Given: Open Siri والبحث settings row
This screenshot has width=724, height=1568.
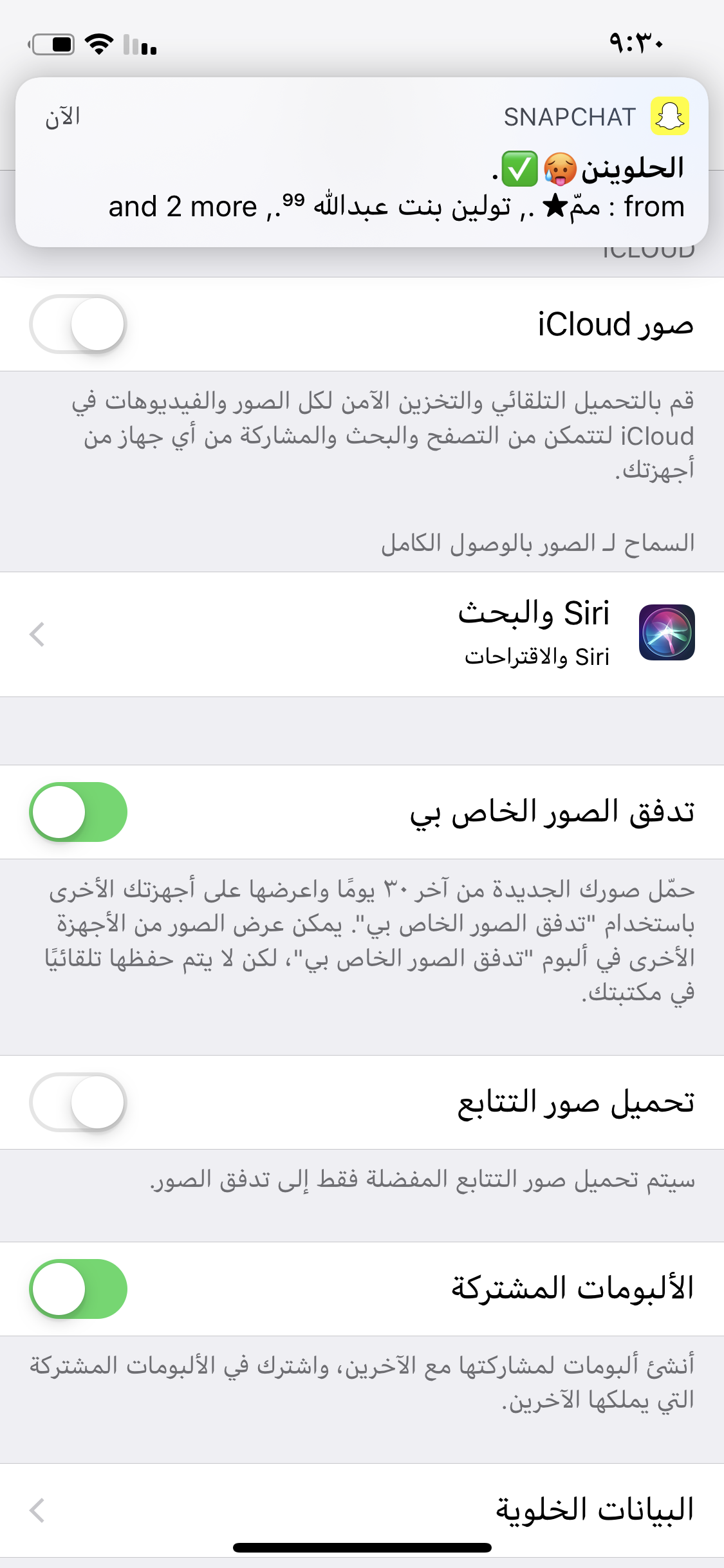Looking at the screenshot, I should pos(362,634).
